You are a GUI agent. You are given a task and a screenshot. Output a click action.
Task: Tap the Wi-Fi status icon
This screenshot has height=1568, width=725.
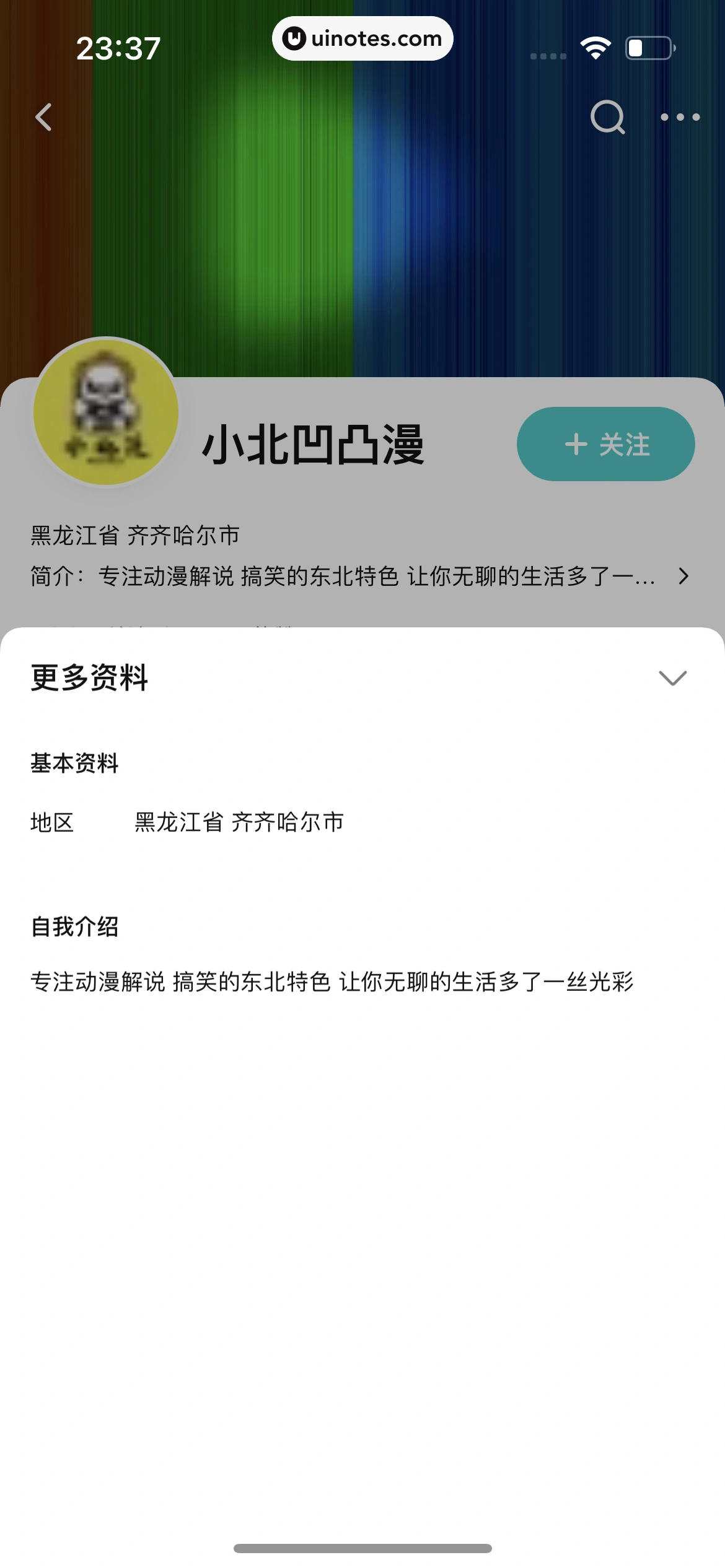point(595,46)
